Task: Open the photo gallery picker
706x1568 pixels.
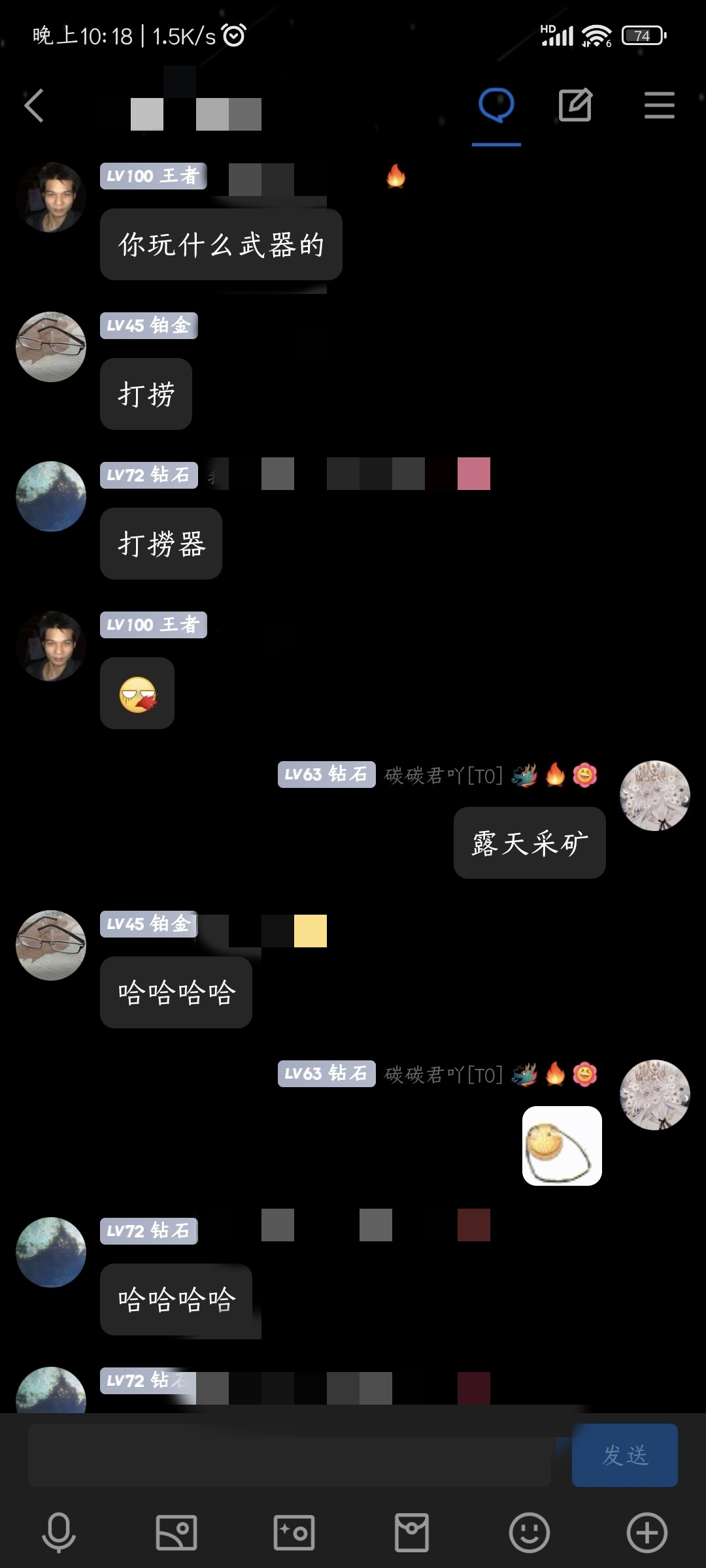Action: tap(176, 1532)
